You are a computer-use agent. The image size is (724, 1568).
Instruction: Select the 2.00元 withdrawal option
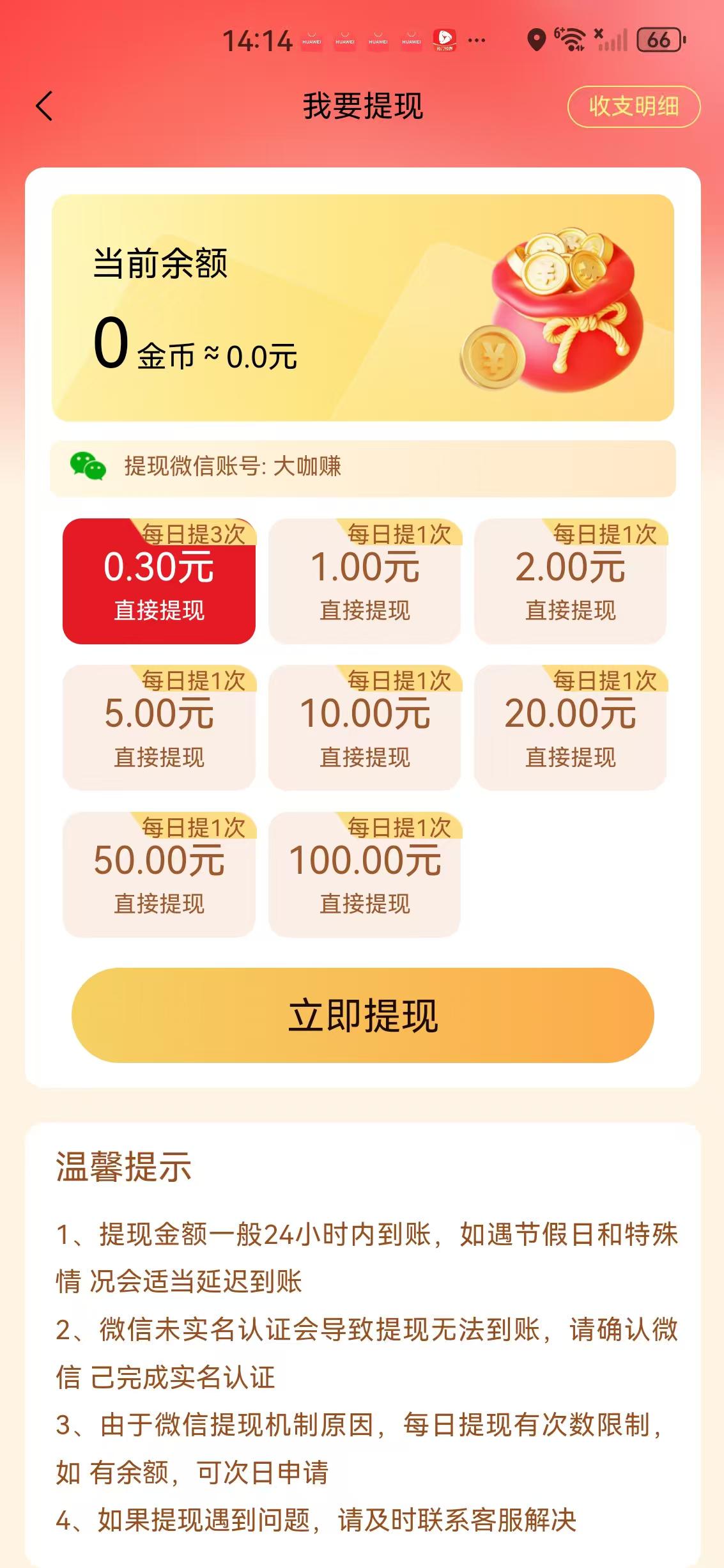tap(572, 578)
